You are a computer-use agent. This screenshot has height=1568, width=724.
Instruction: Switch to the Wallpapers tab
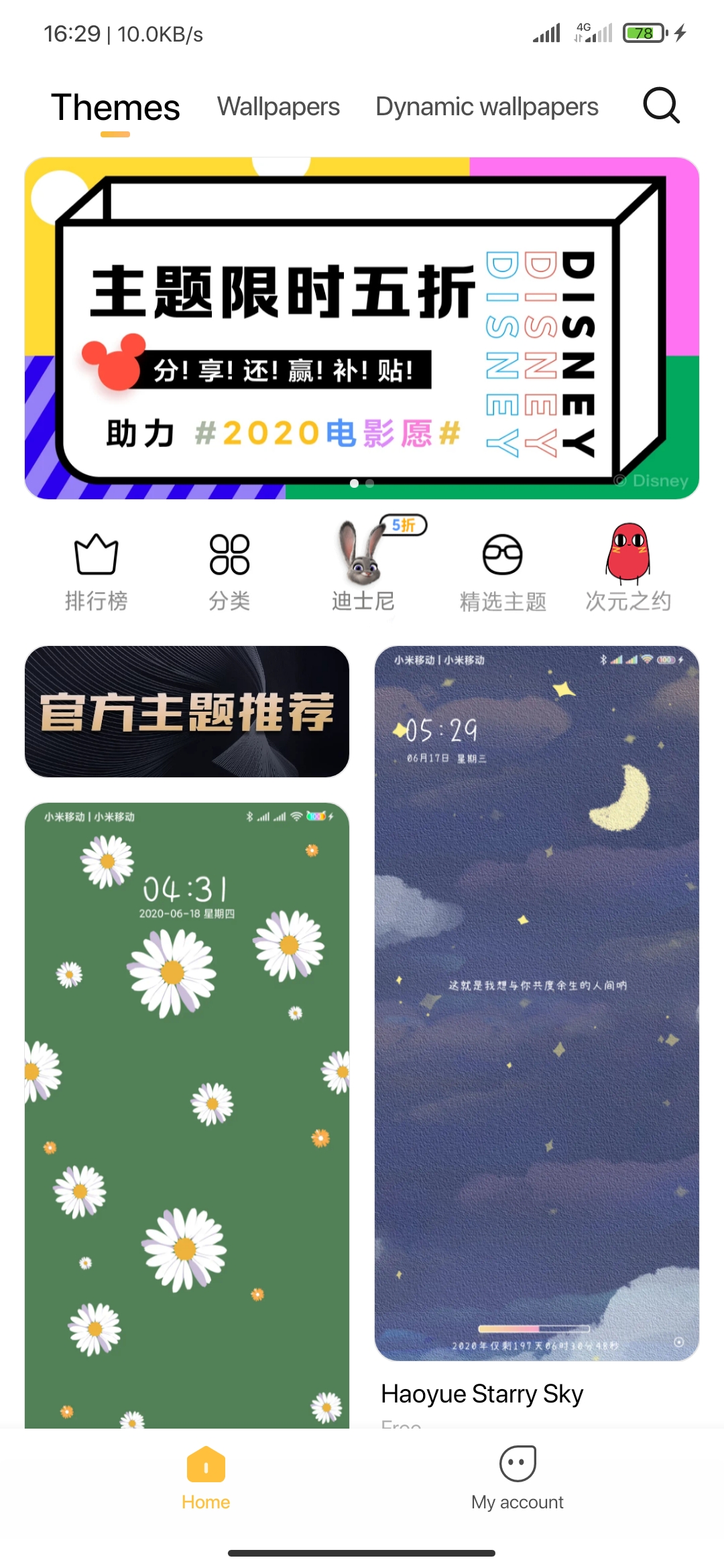(278, 107)
